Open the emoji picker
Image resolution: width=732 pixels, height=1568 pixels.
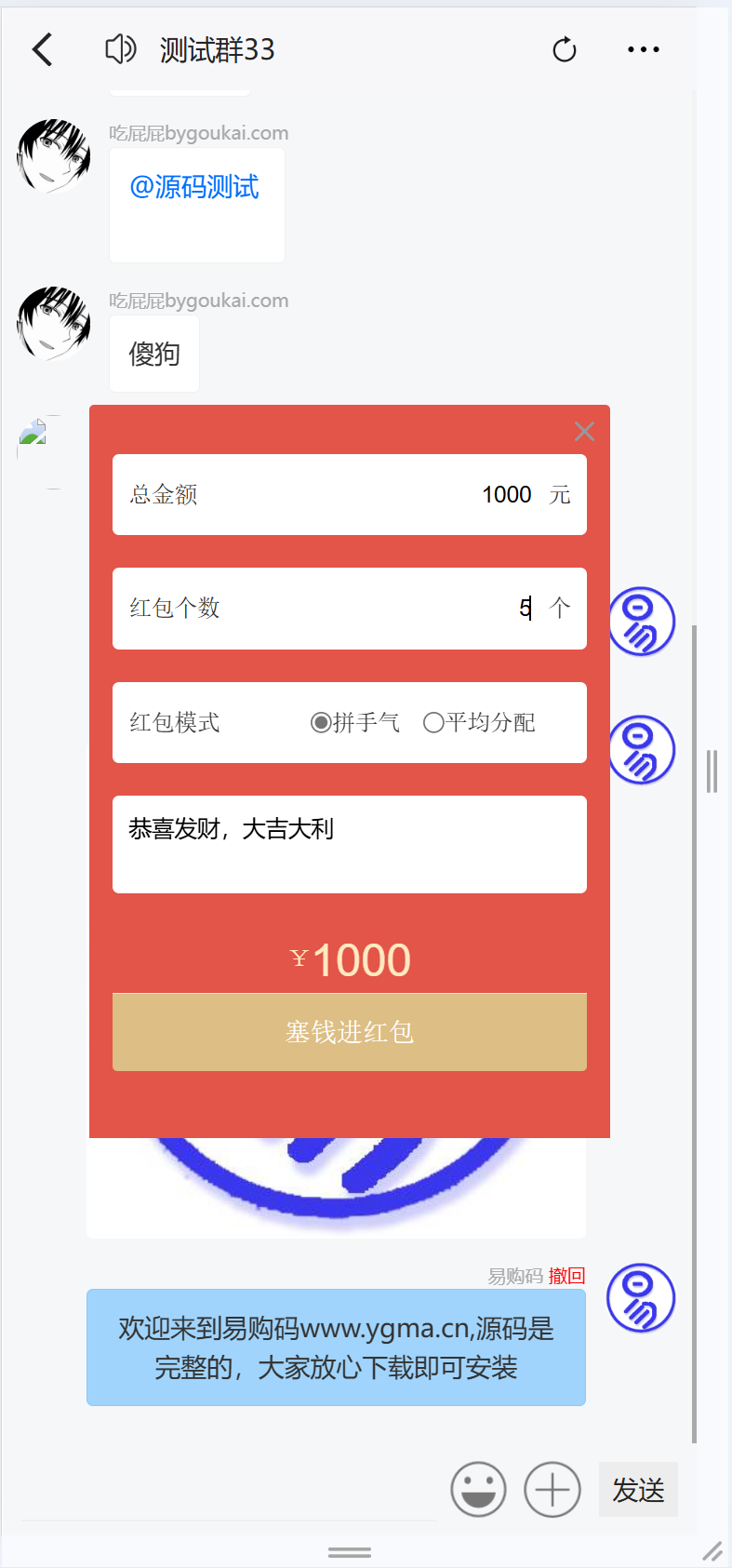point(478,1490)
